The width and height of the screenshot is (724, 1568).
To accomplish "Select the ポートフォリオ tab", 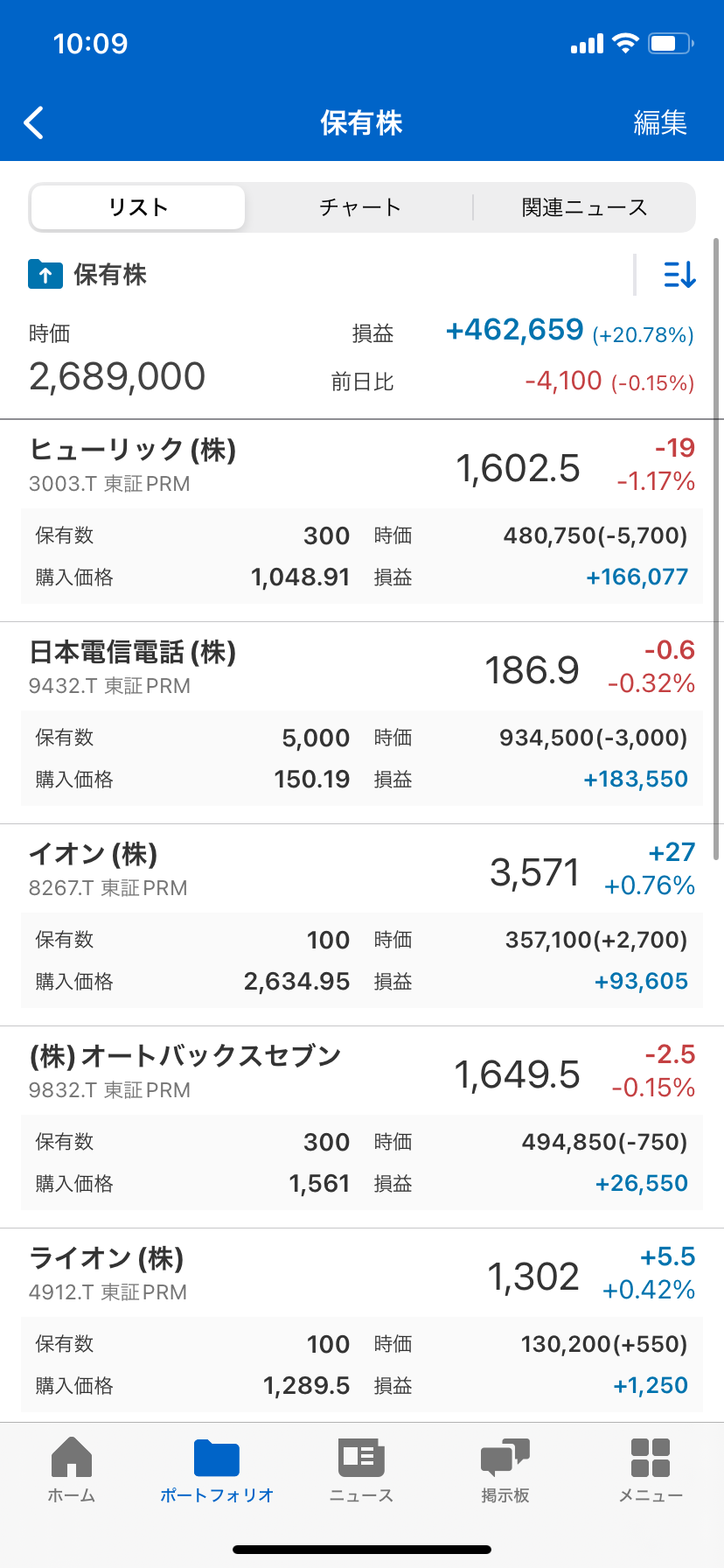I will point(217,1470).
